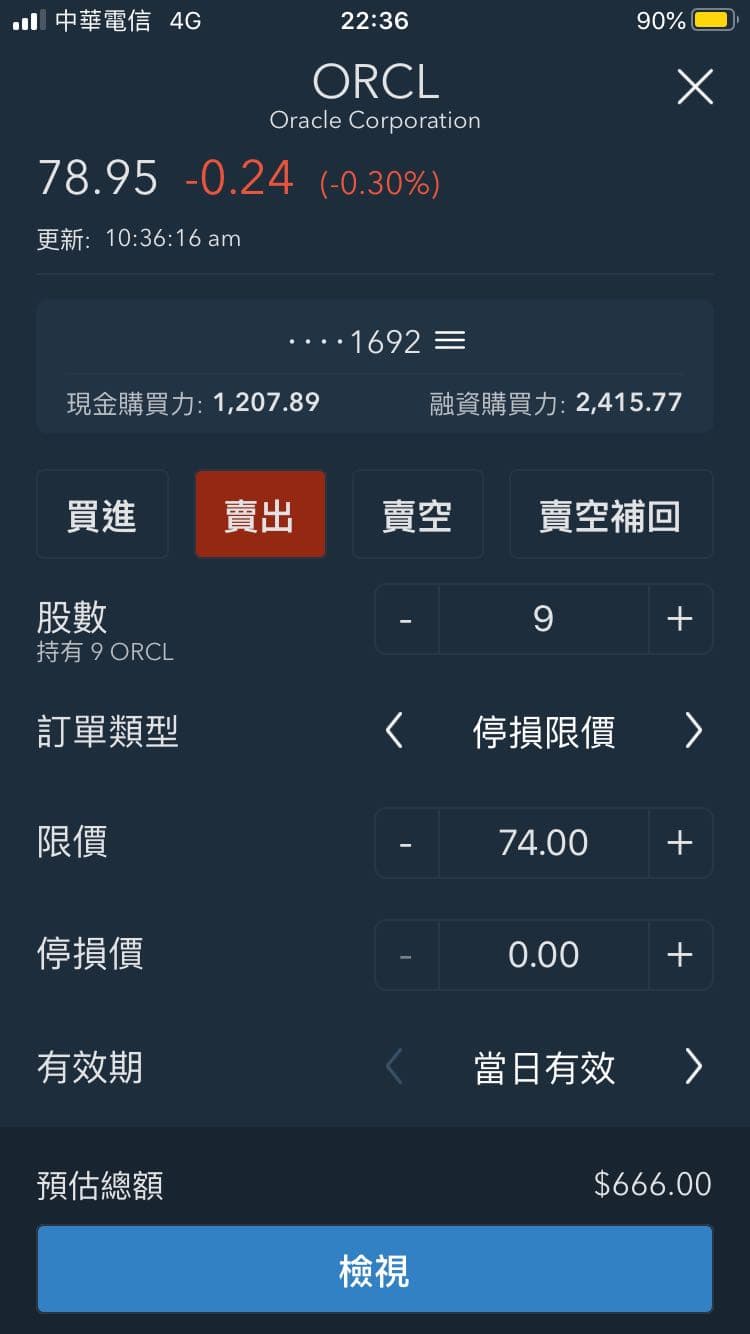This screenshot has height=1334, width=750.
Task: Switch to next 有效期 duration option
Action: pos(693,1067)
